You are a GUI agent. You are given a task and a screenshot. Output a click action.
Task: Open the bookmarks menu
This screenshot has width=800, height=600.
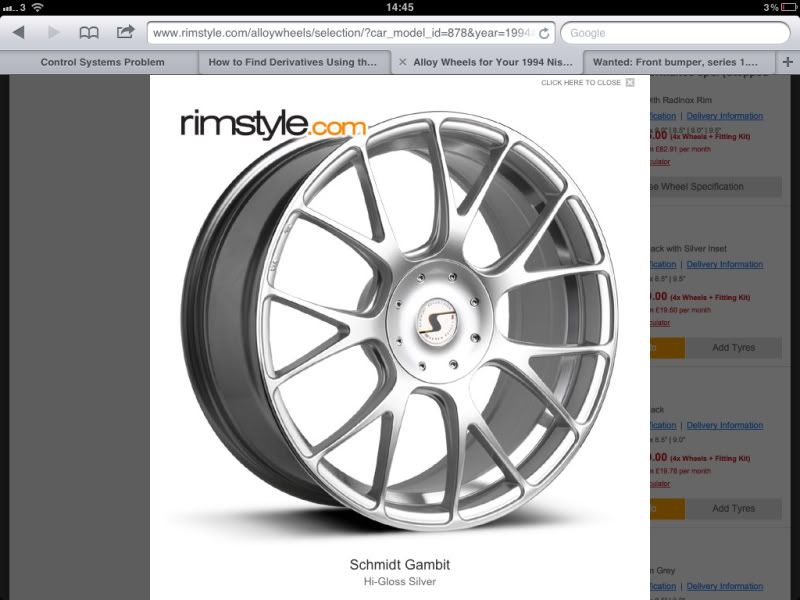[89, 33]
